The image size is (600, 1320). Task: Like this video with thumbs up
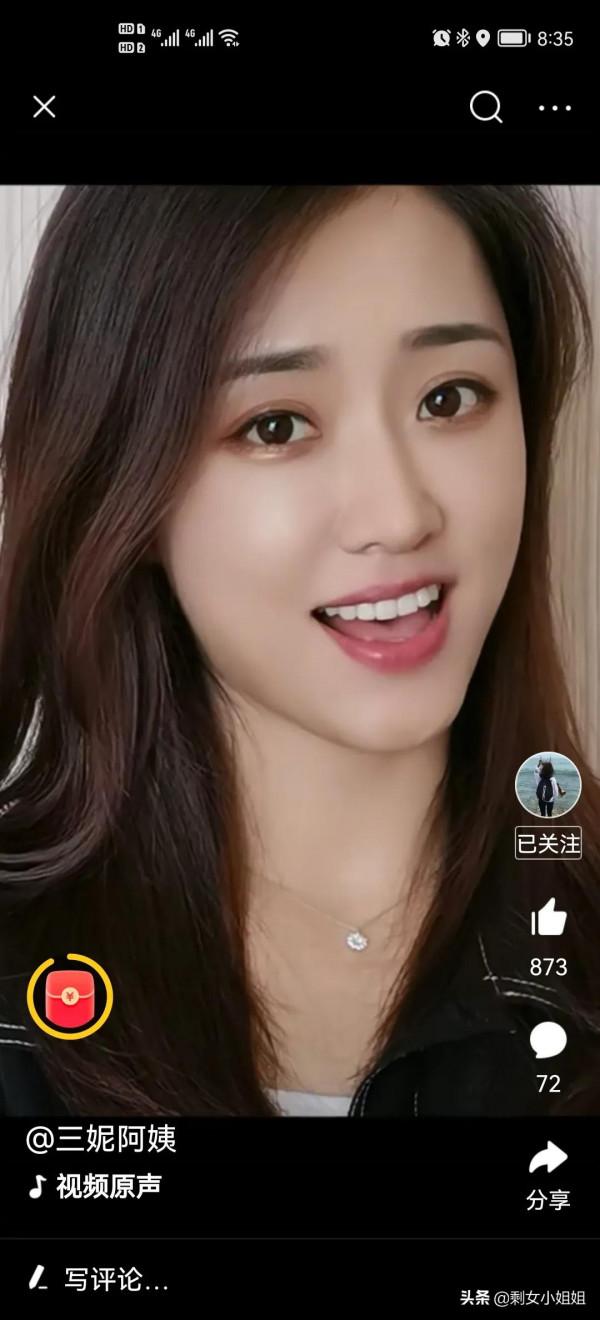pyautogui.click(x=548, y=917)
